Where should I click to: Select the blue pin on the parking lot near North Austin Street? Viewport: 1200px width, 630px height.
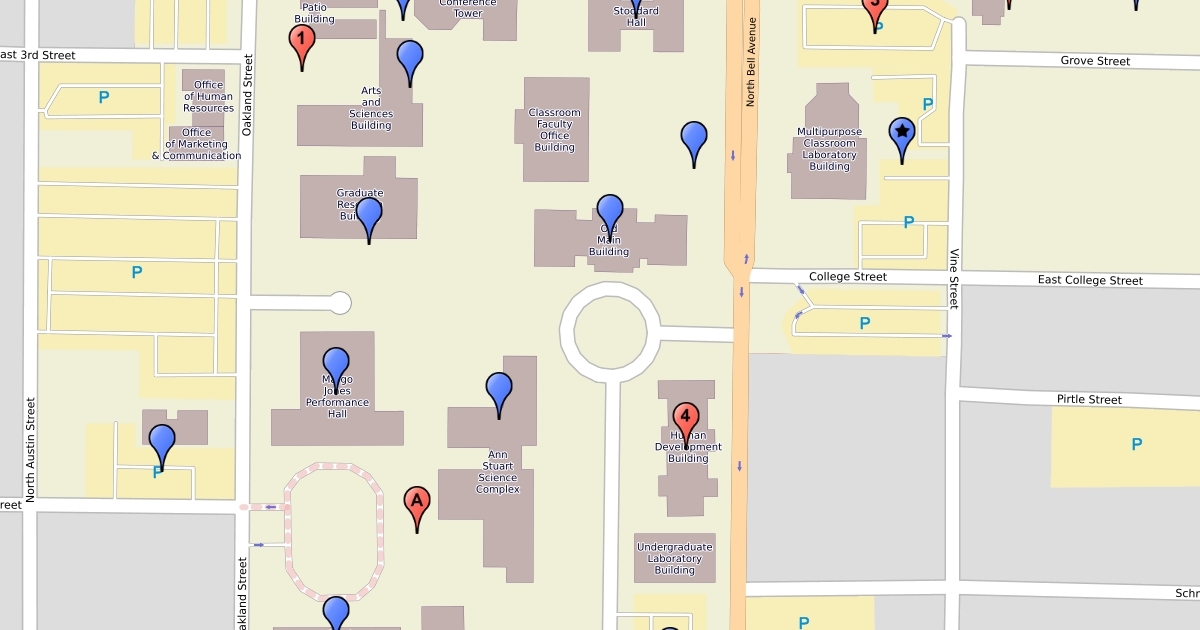pos(162,441)
